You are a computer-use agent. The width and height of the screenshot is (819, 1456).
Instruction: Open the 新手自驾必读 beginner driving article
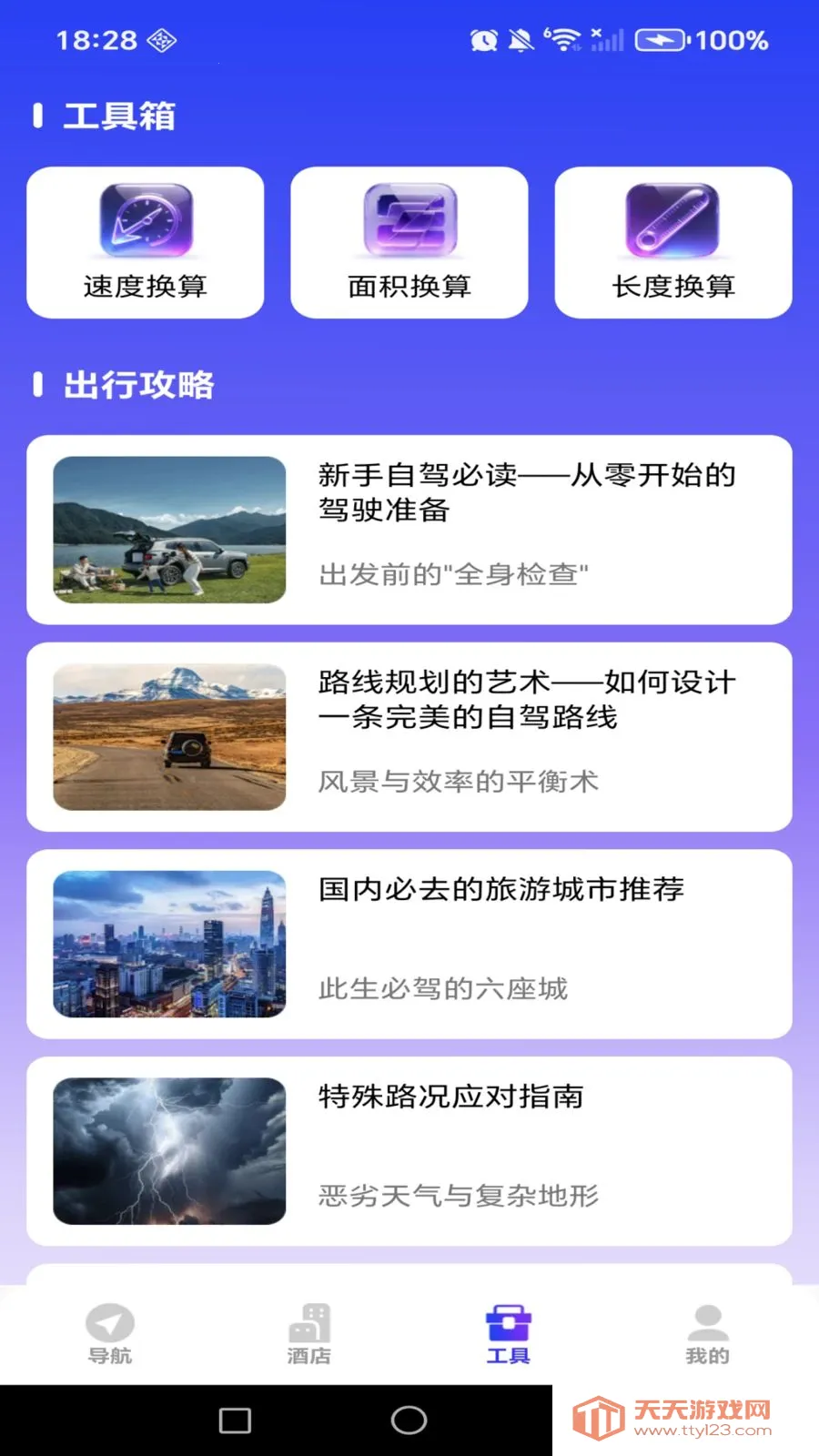pyautogui.click(x=409, y=528)
